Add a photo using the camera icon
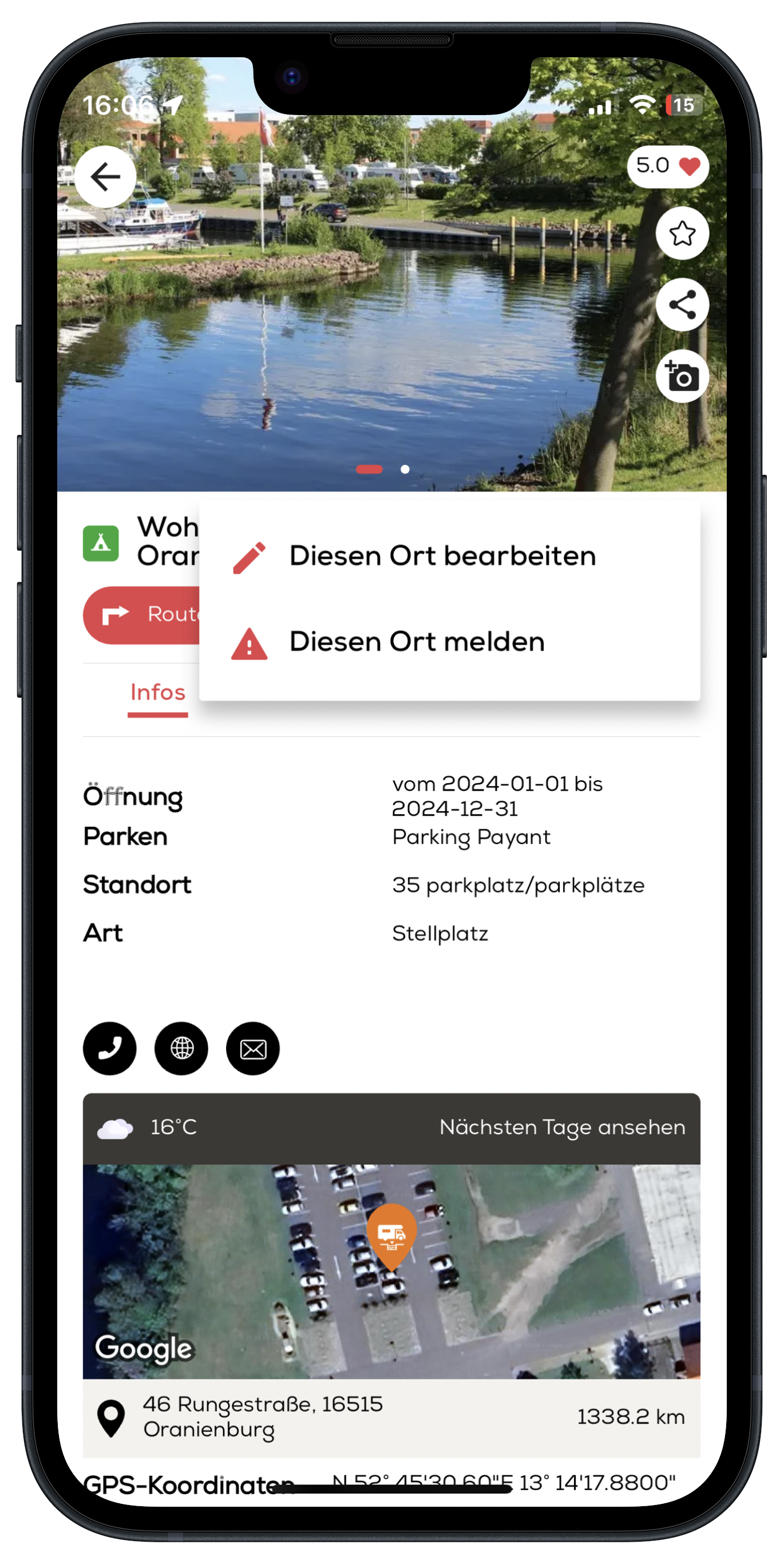784x1564 pixels. (x=682, y=377)
